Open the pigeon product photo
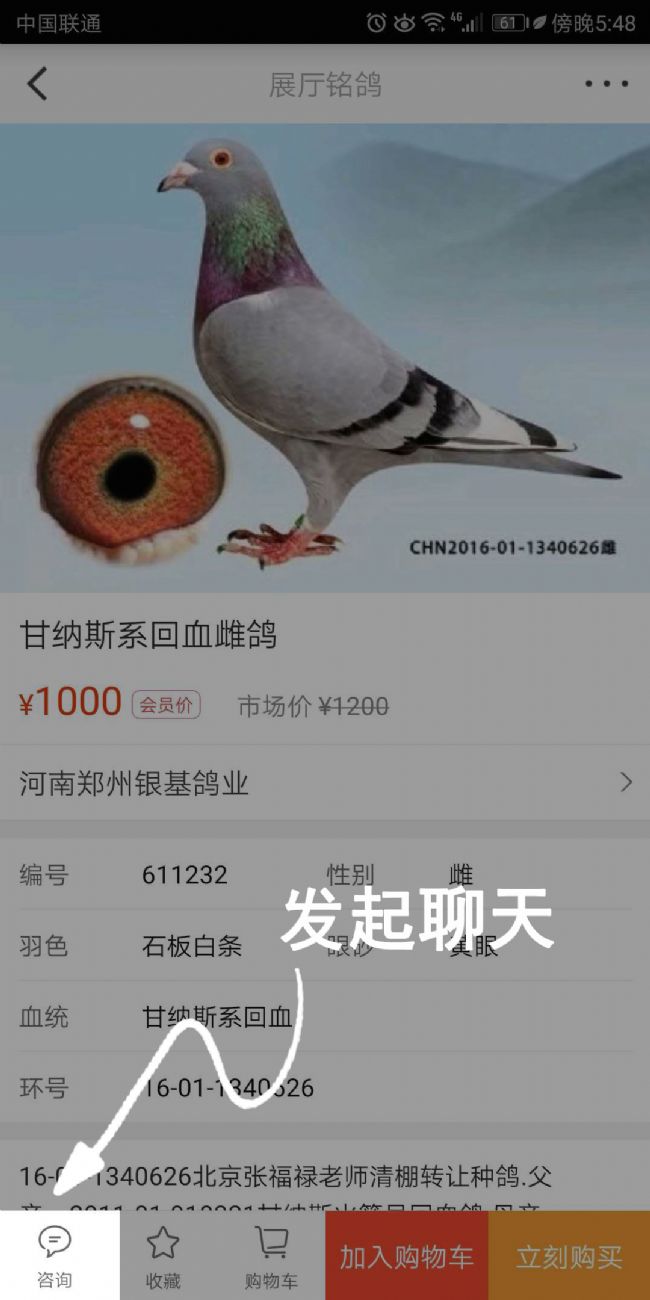This screenshot has height=1300, width=650. click(325, 357)
